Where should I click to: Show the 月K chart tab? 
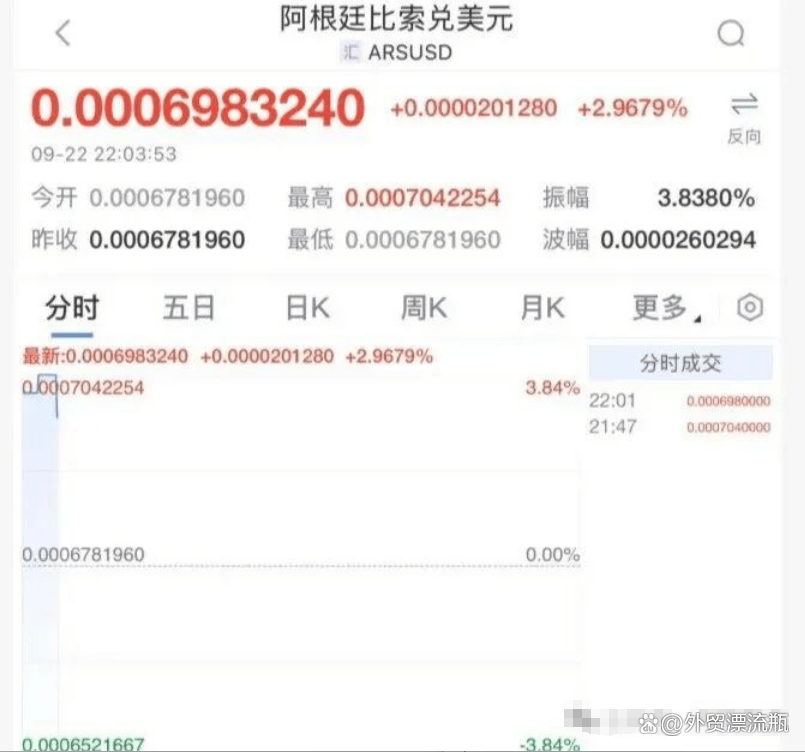coord(542,309)
